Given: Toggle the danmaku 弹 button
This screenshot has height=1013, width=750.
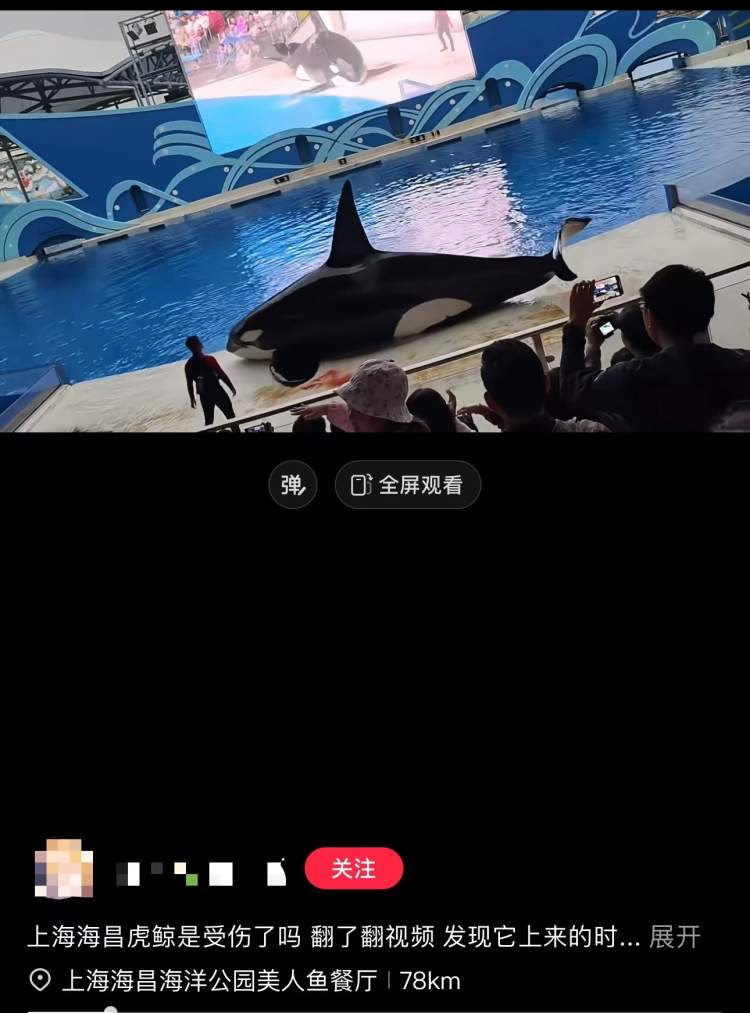Looking at the screenshot, I should click(292, 485).
